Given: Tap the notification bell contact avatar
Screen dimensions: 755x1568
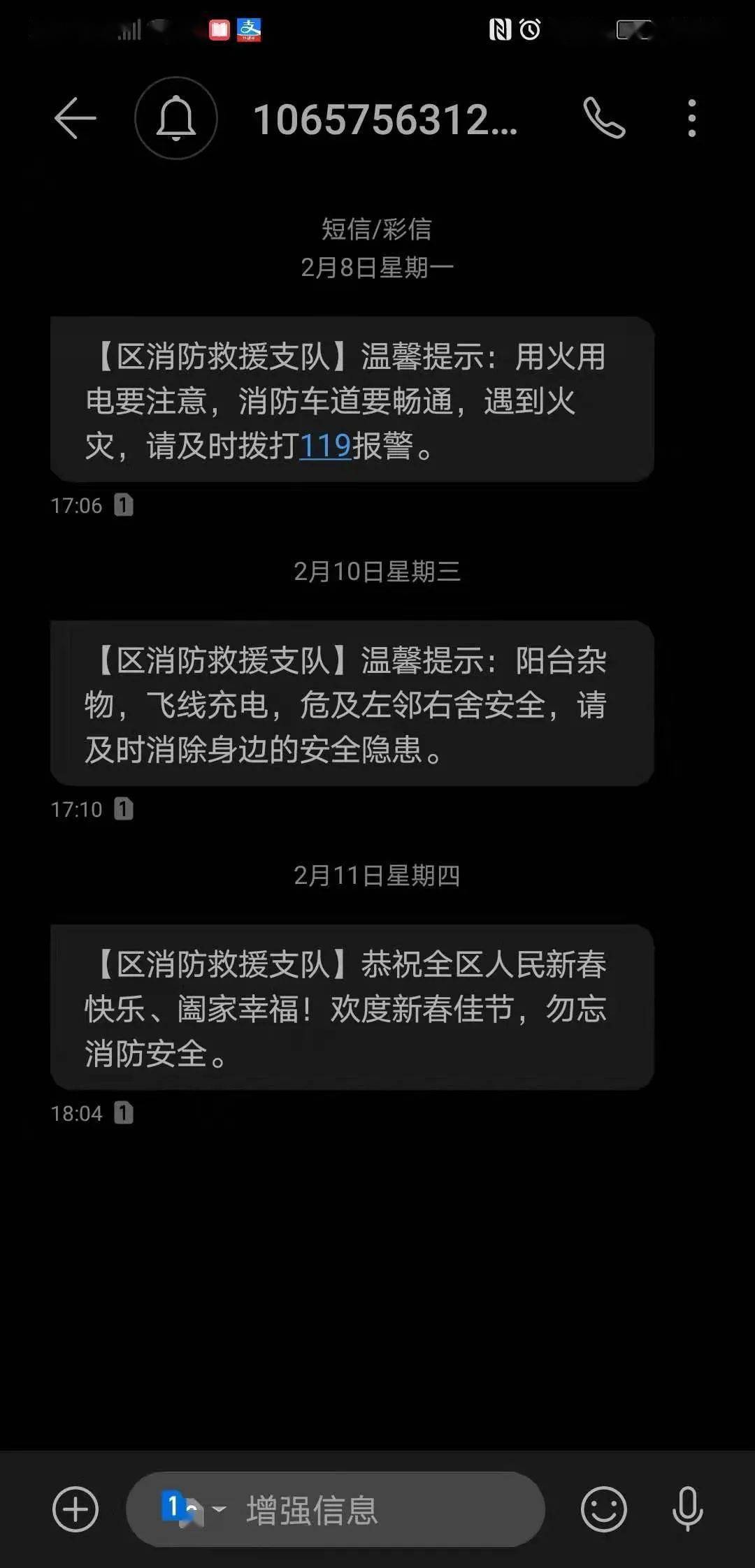Looking at the screenshot, I should click(176, 117).
